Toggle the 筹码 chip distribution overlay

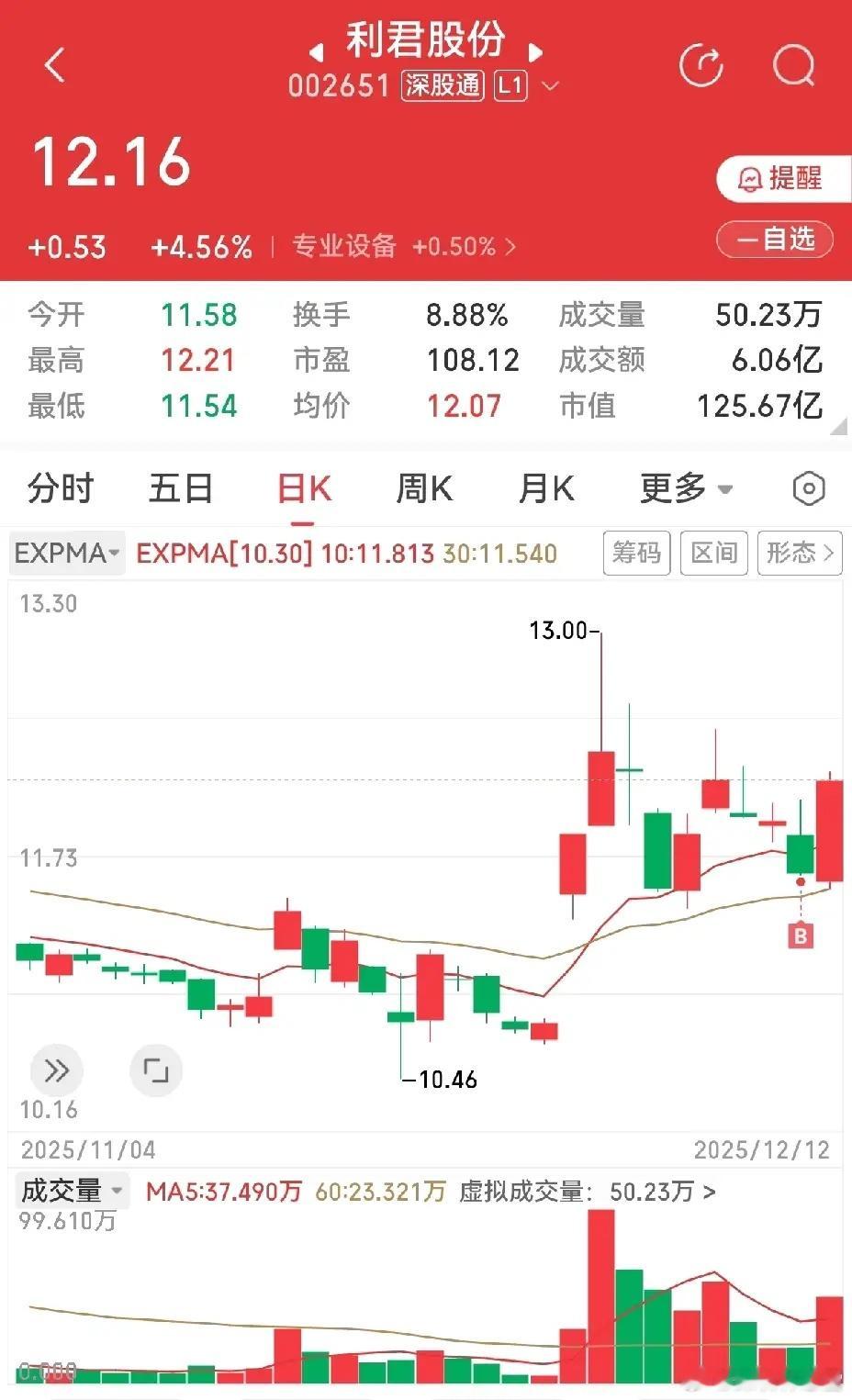[x=636, y=554]
